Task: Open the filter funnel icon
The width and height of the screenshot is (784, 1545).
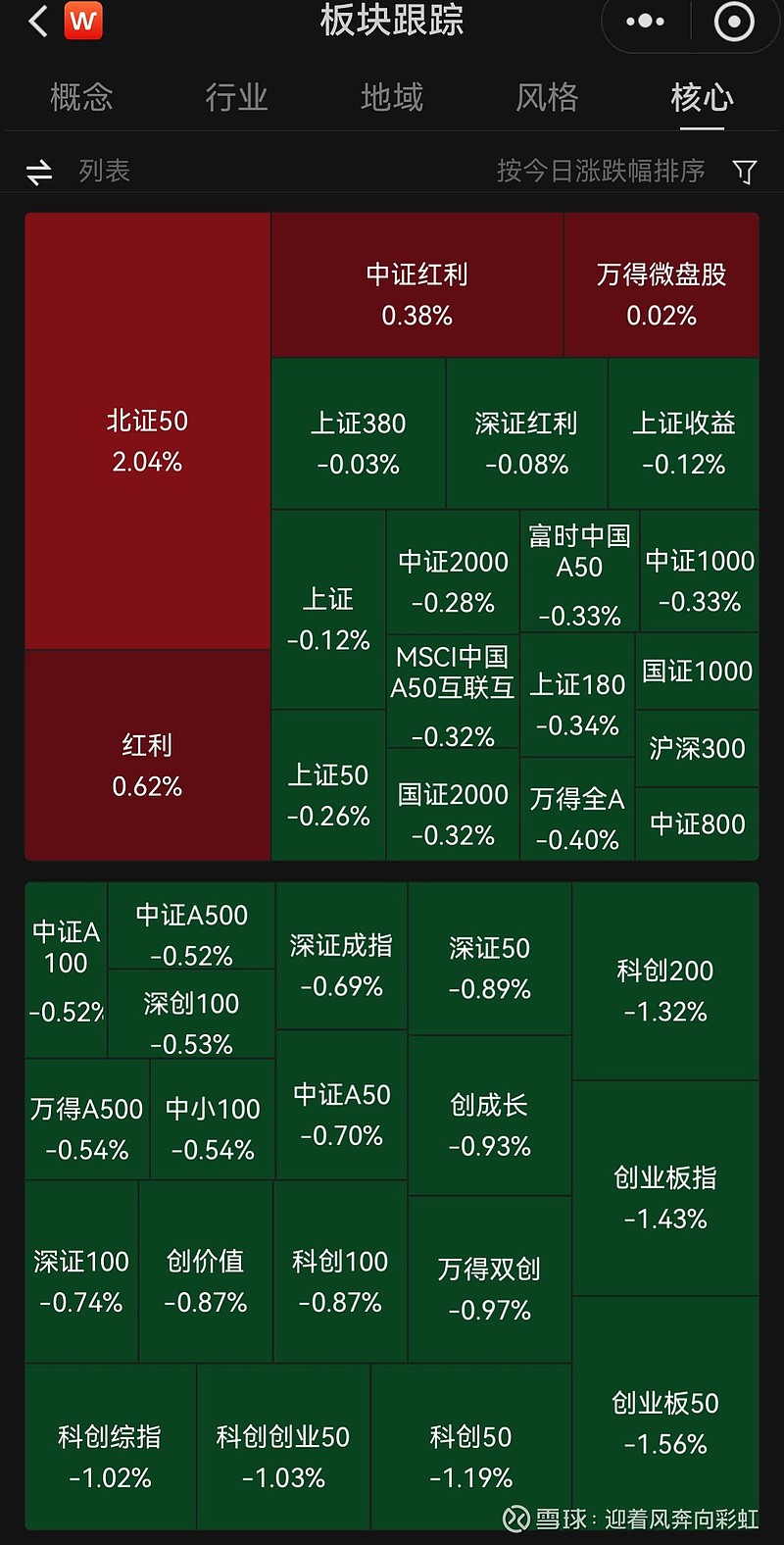Action: point(743,170)
